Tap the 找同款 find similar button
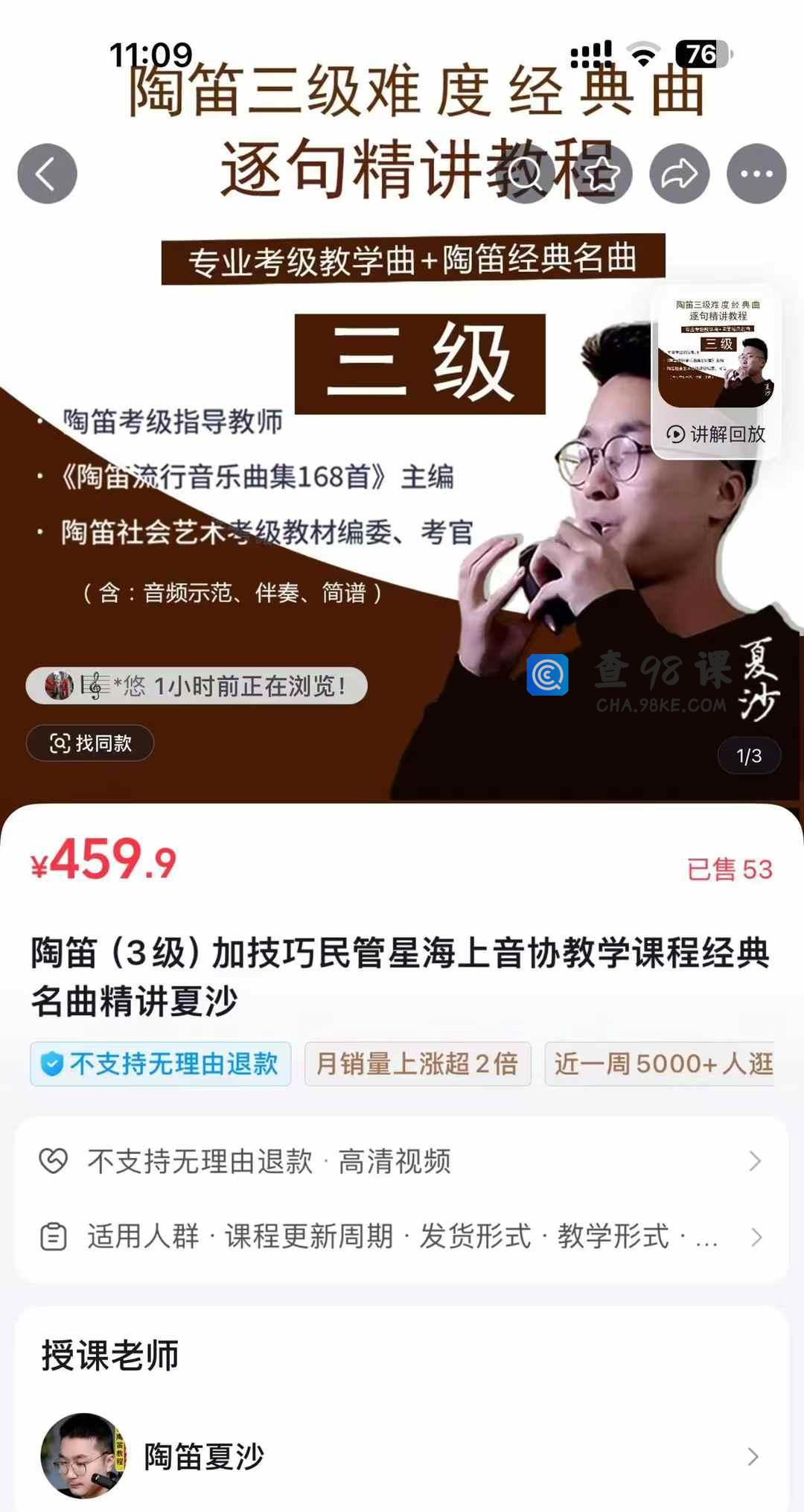 (90, 743)
